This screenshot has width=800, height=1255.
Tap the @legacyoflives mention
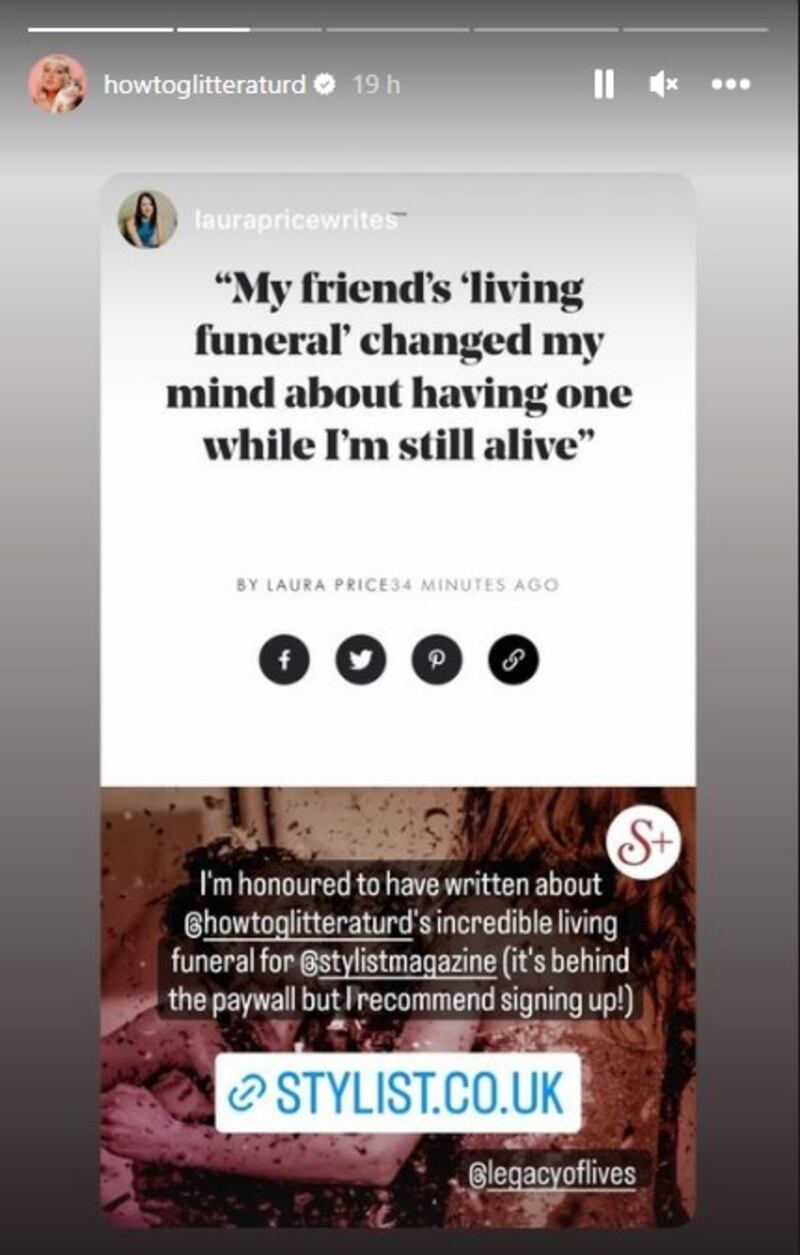coord(552,1172)
